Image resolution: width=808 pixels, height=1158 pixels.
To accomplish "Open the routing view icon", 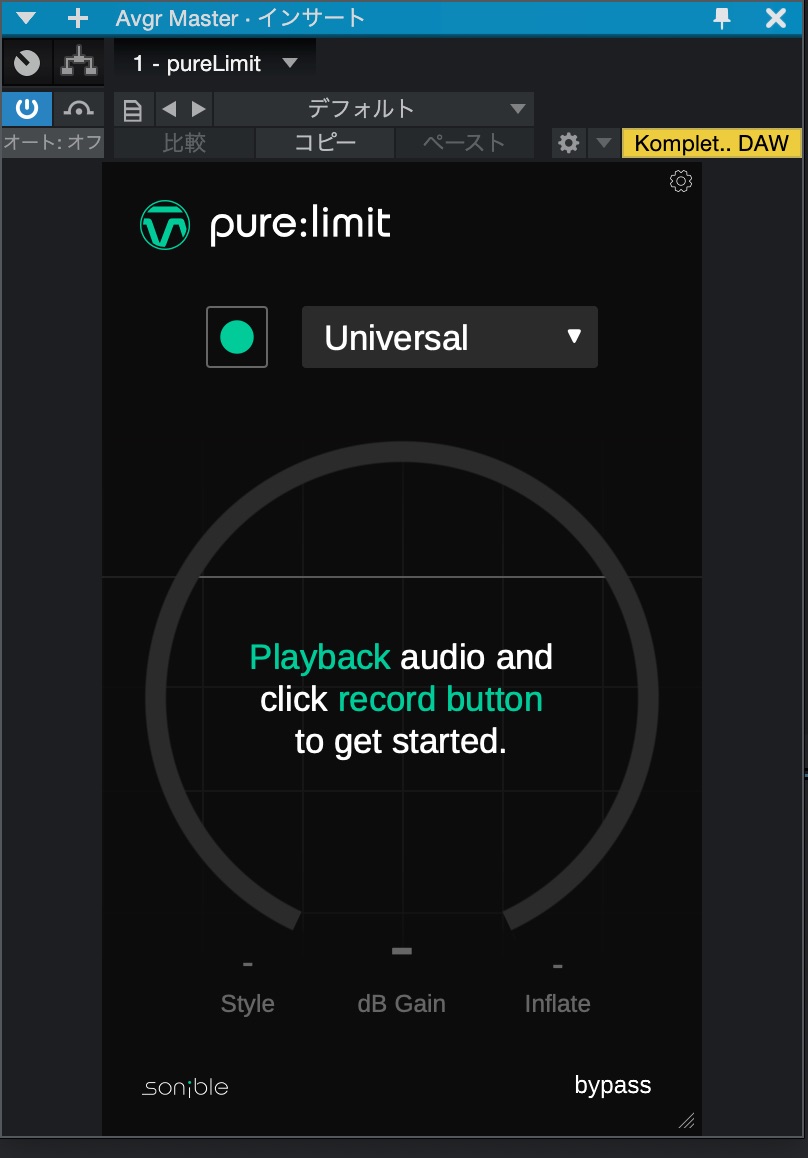I will tap(78, 63).
